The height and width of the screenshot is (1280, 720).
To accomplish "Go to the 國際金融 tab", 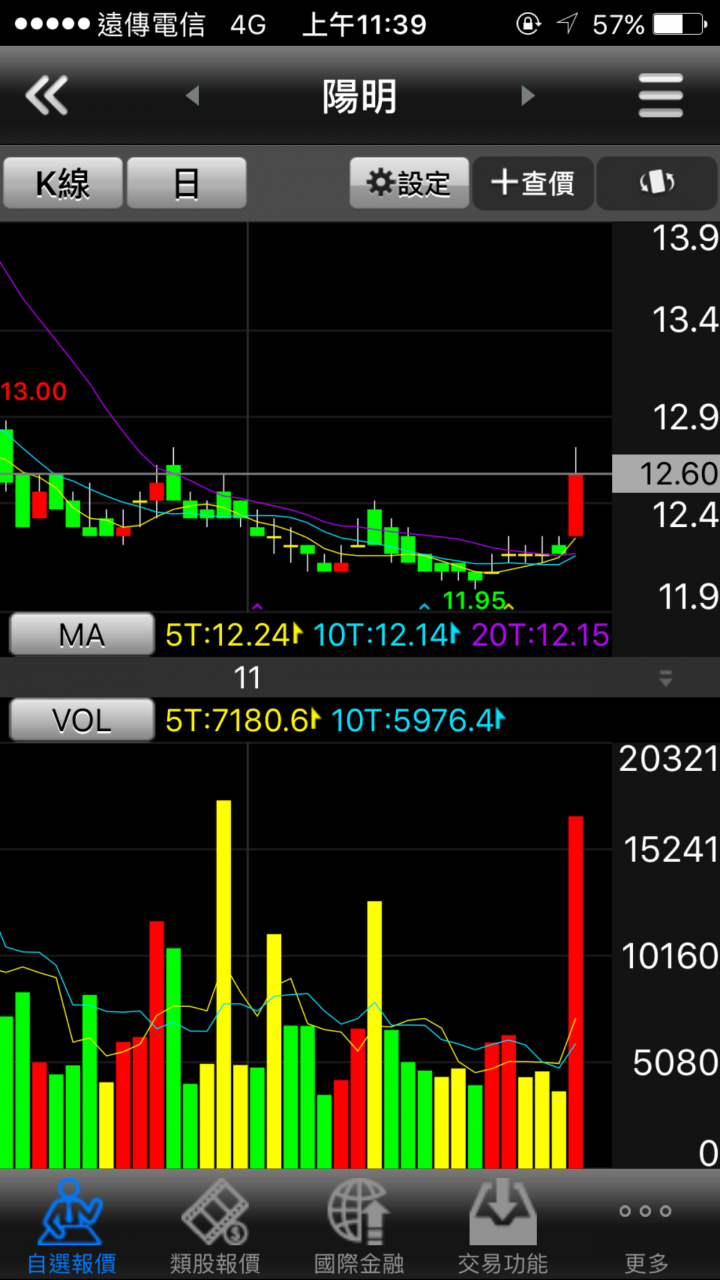I will click(359, 1225).
